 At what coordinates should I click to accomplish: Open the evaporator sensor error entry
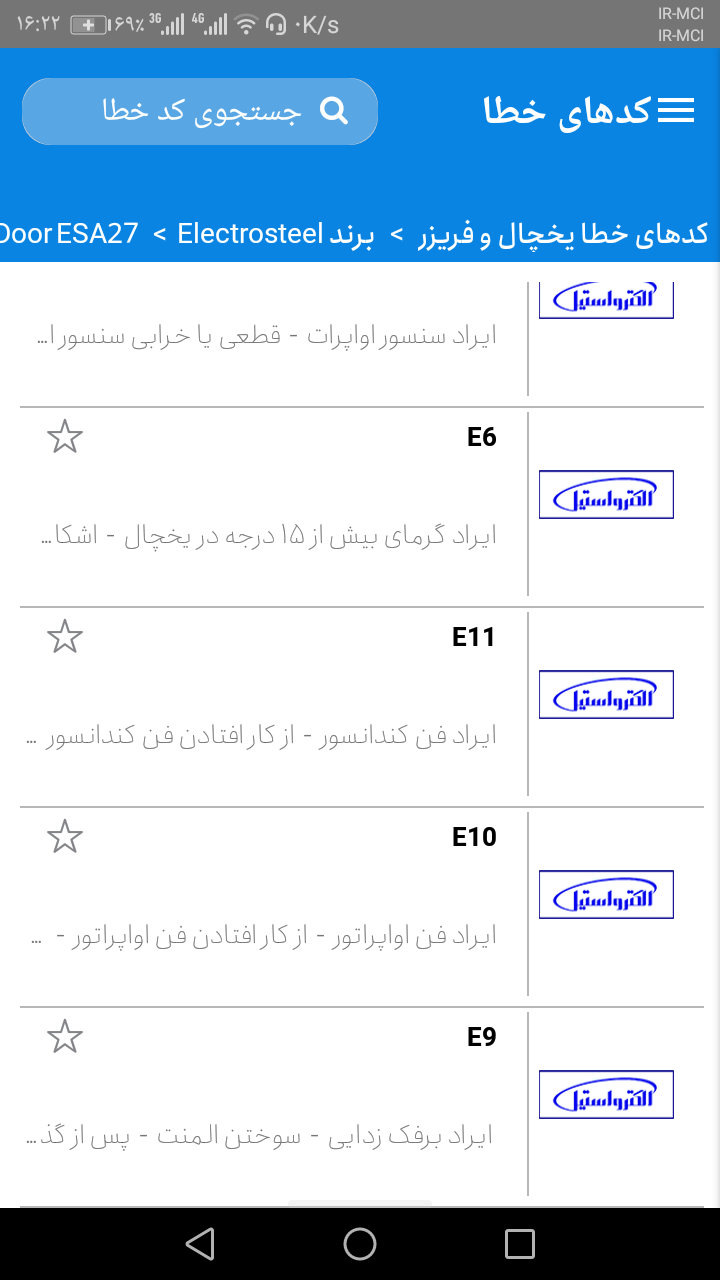coord(360,335)
